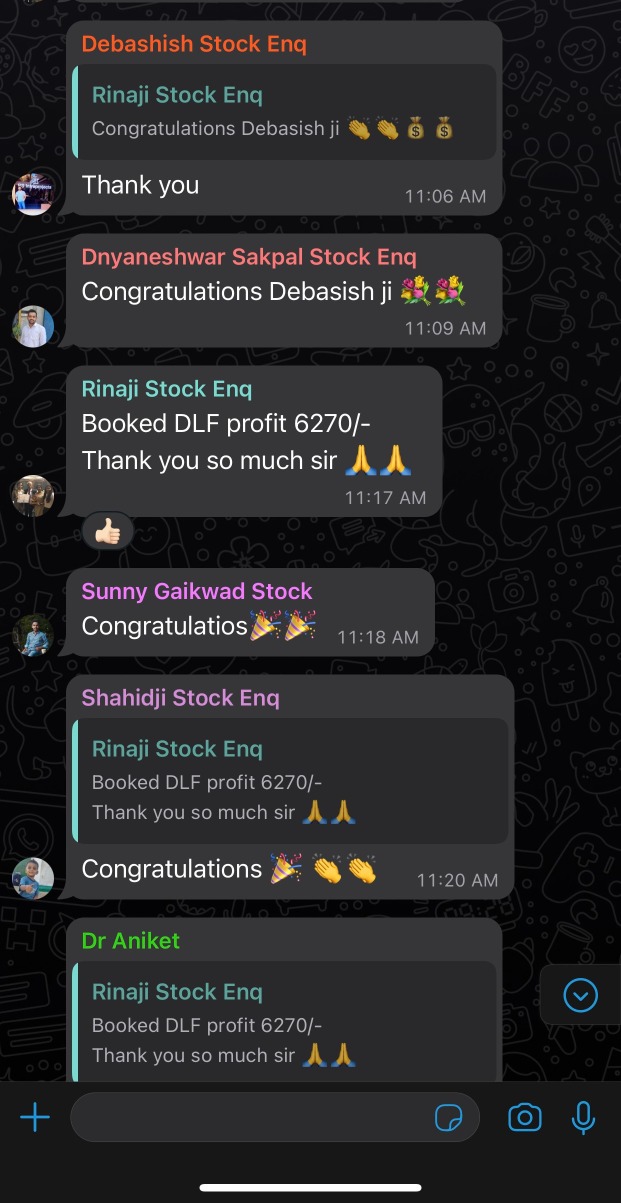The width and height of the screenshot is (621, 1203).
Task: Open the quoted Rinaji message in Debashish's reply
Action: pyautogui.click(x=285, y=112)
